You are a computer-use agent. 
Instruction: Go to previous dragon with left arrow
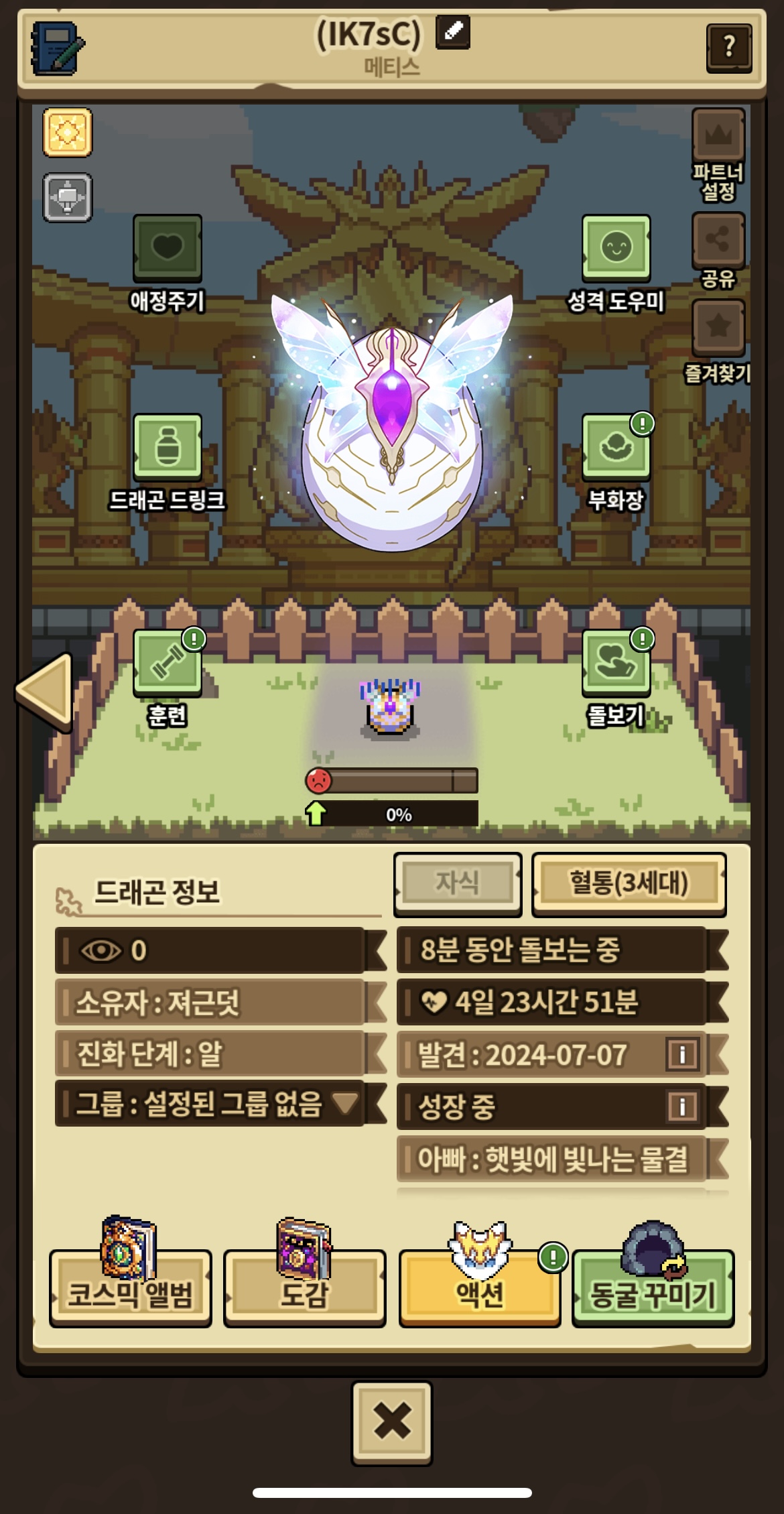[x=46, y=691]
